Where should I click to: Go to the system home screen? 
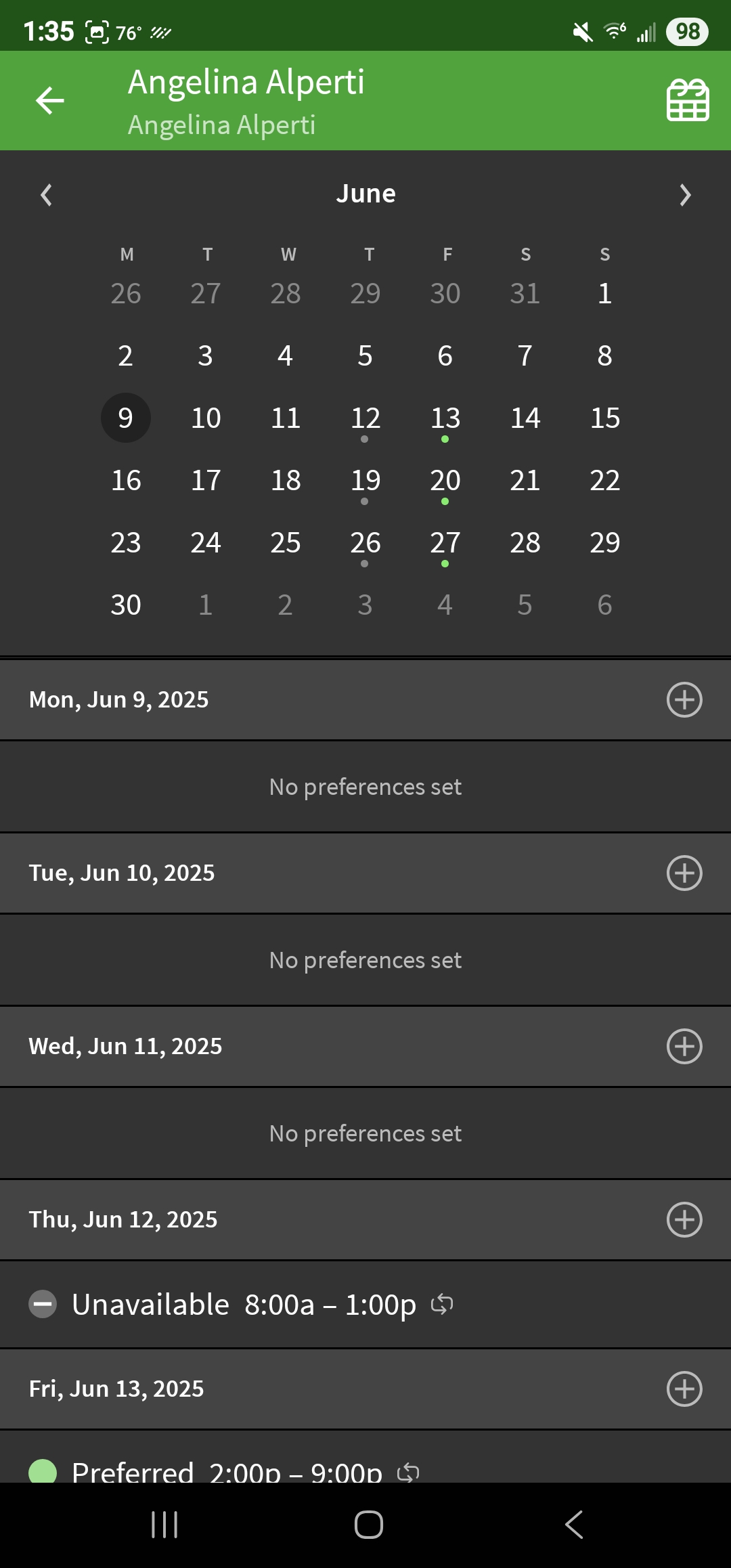369,1525
